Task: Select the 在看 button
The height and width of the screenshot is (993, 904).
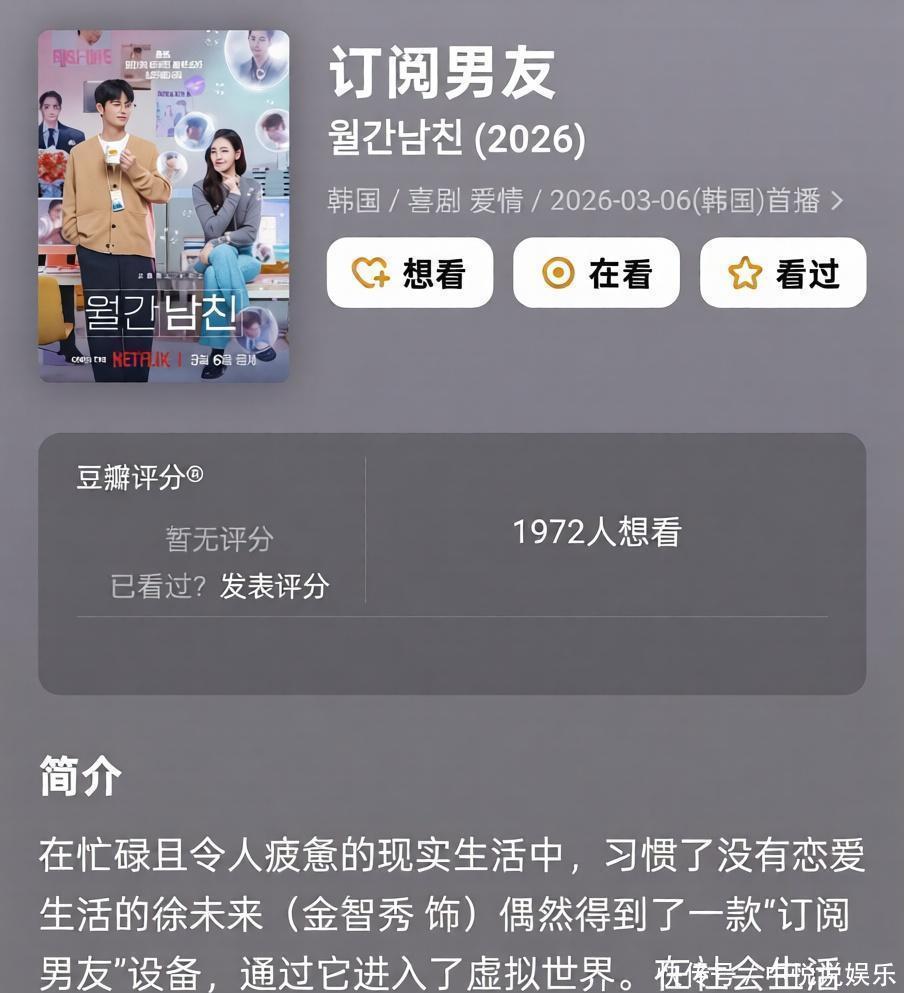Action: click(596, 273)
